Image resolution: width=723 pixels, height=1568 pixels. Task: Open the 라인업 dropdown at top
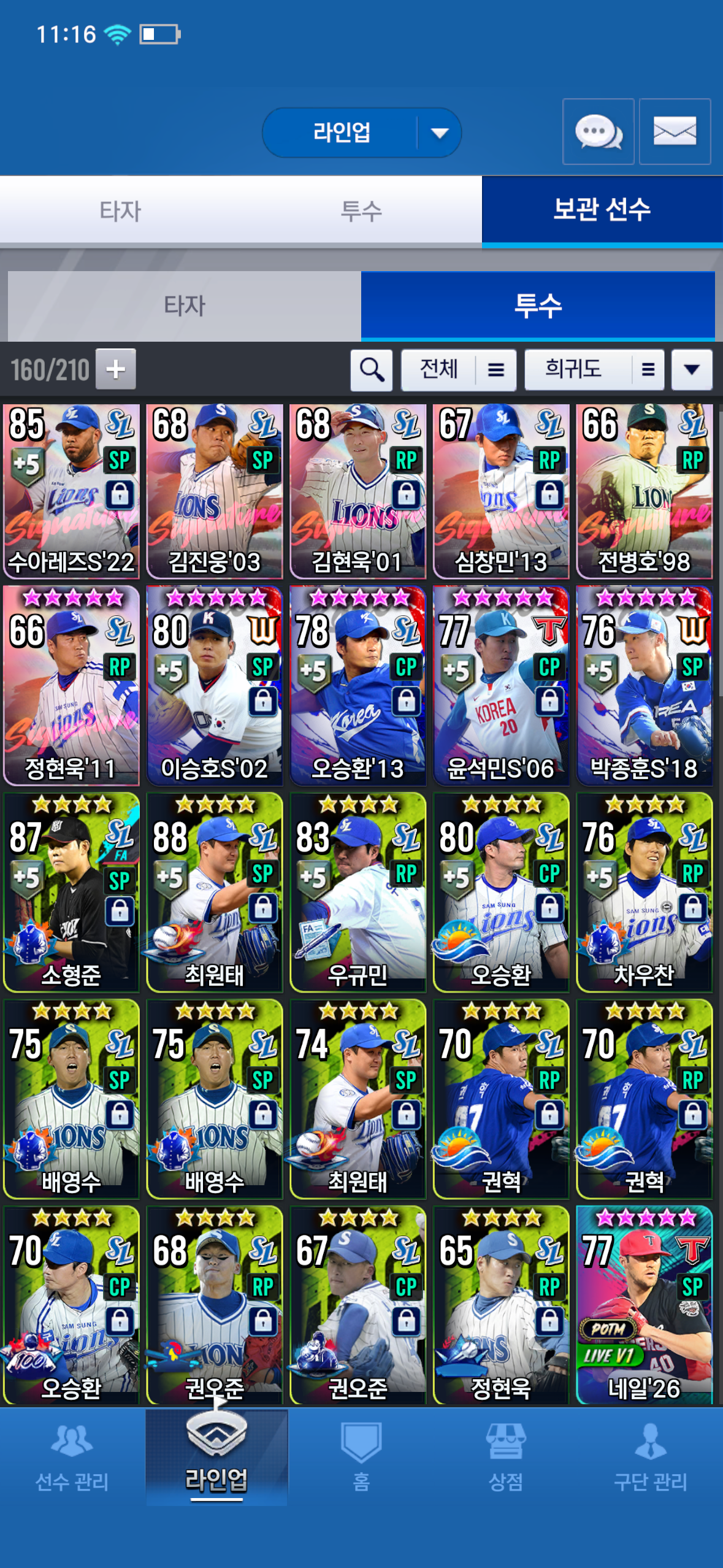click(362, 133)
